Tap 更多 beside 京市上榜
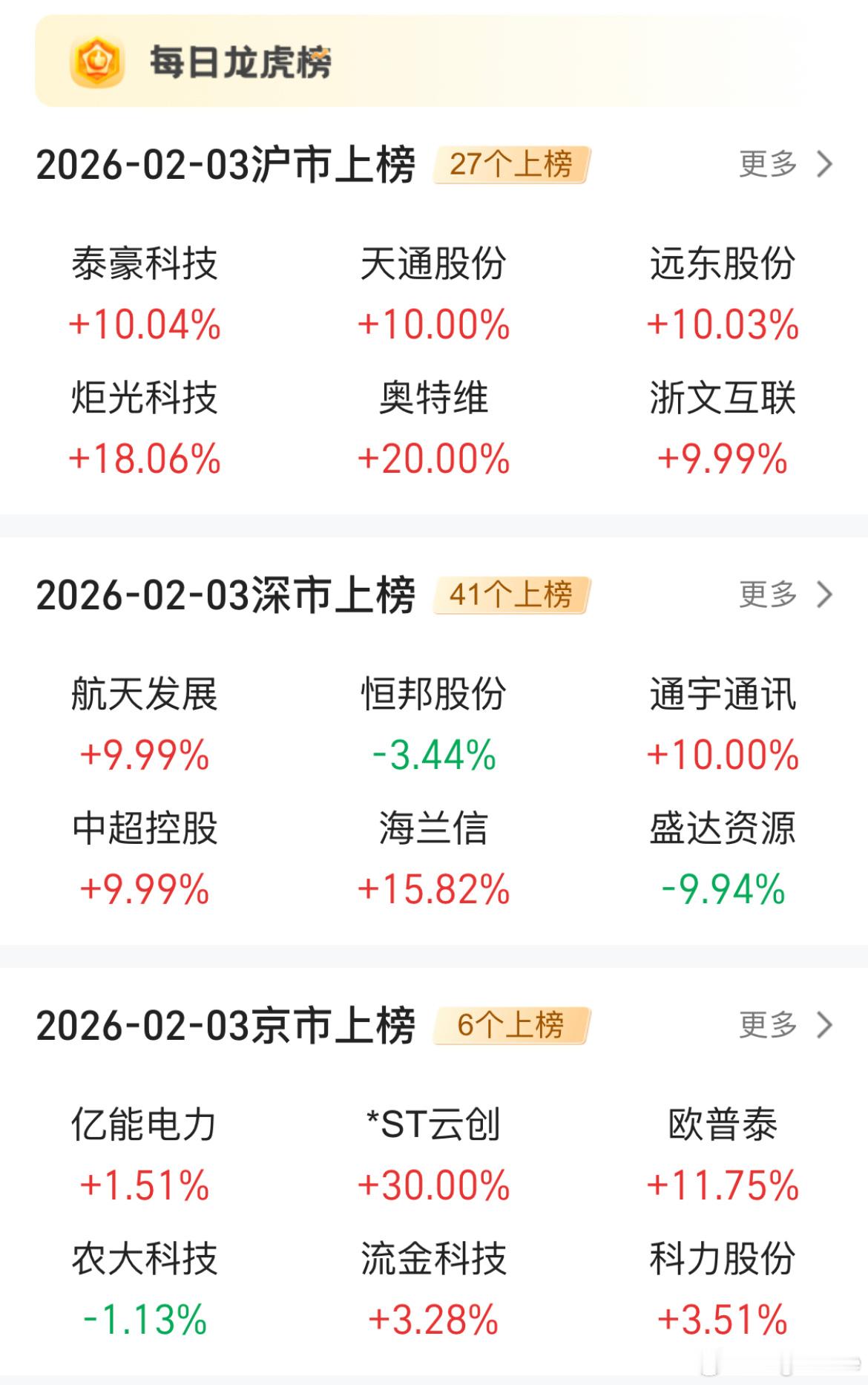Screen dimensions: 868x1385 tap(785, 1025)
